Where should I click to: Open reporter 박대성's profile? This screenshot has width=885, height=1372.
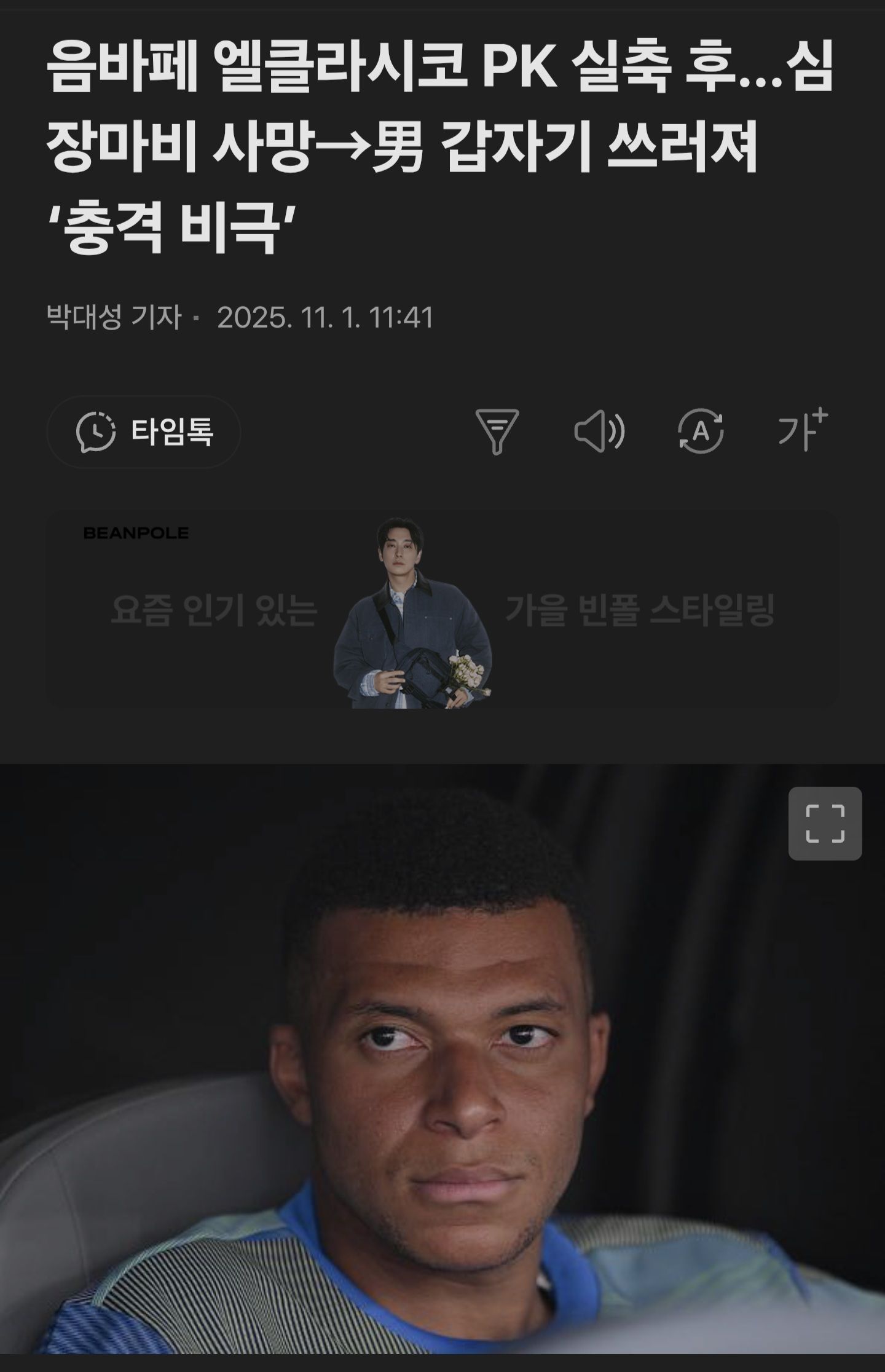114,318
